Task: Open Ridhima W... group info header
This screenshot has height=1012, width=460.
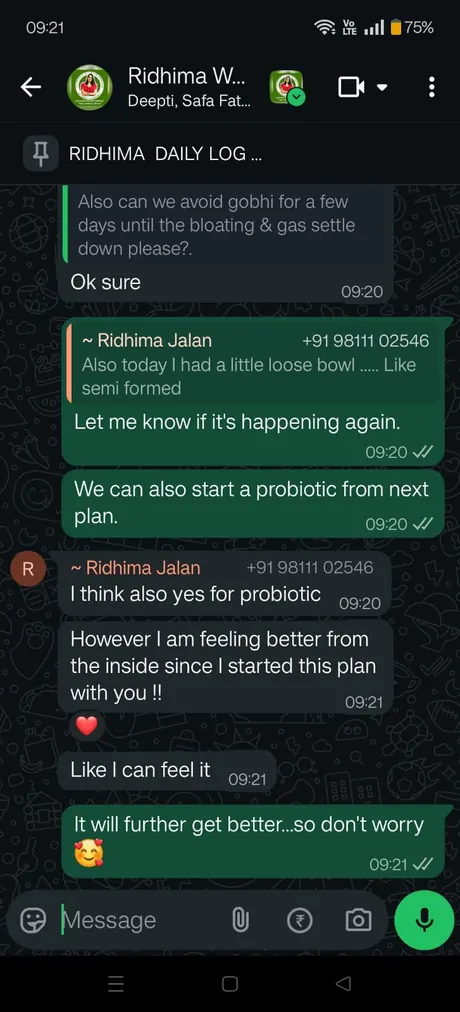Action: click(x=186, y=87)
